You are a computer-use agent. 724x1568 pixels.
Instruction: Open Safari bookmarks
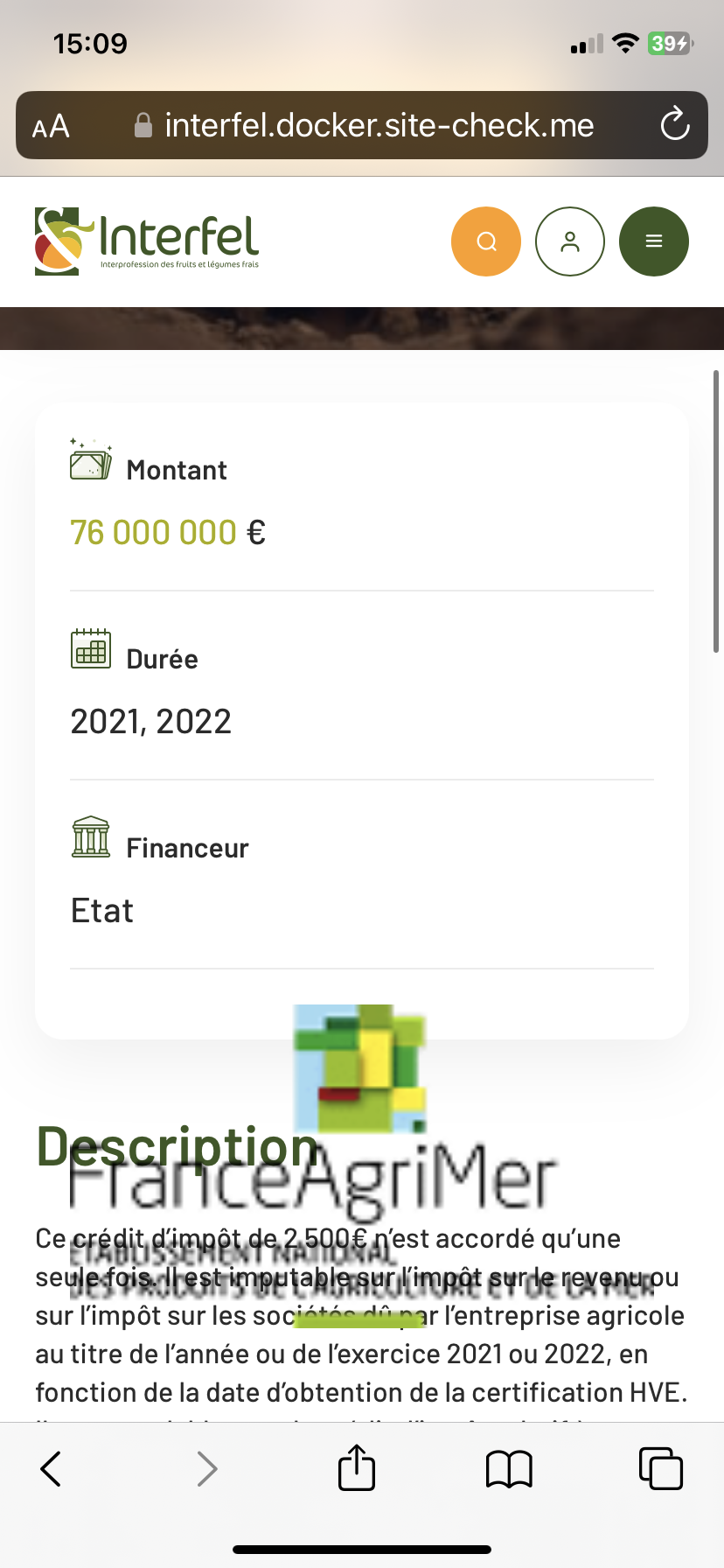[x=509, y=1468]
